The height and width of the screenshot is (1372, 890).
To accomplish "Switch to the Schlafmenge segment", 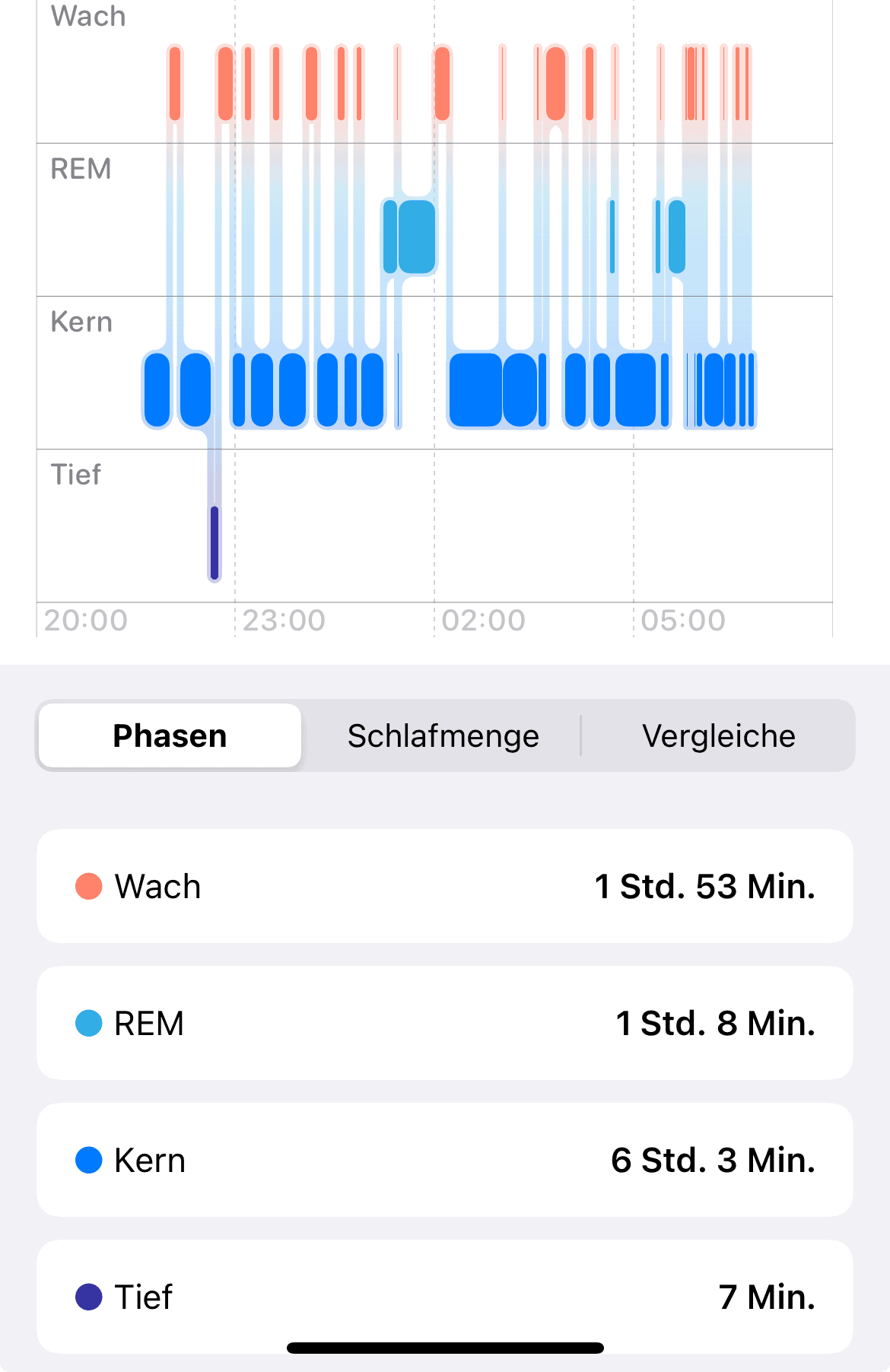I will (x=443, y=735).
